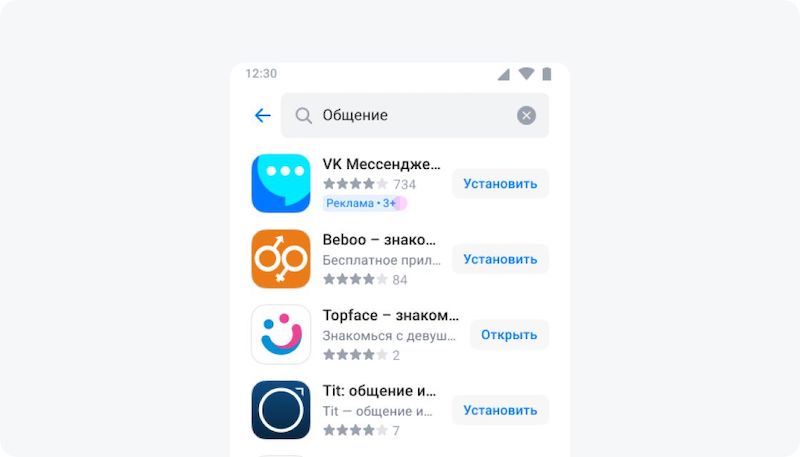Clear the search query

point(526,116)
